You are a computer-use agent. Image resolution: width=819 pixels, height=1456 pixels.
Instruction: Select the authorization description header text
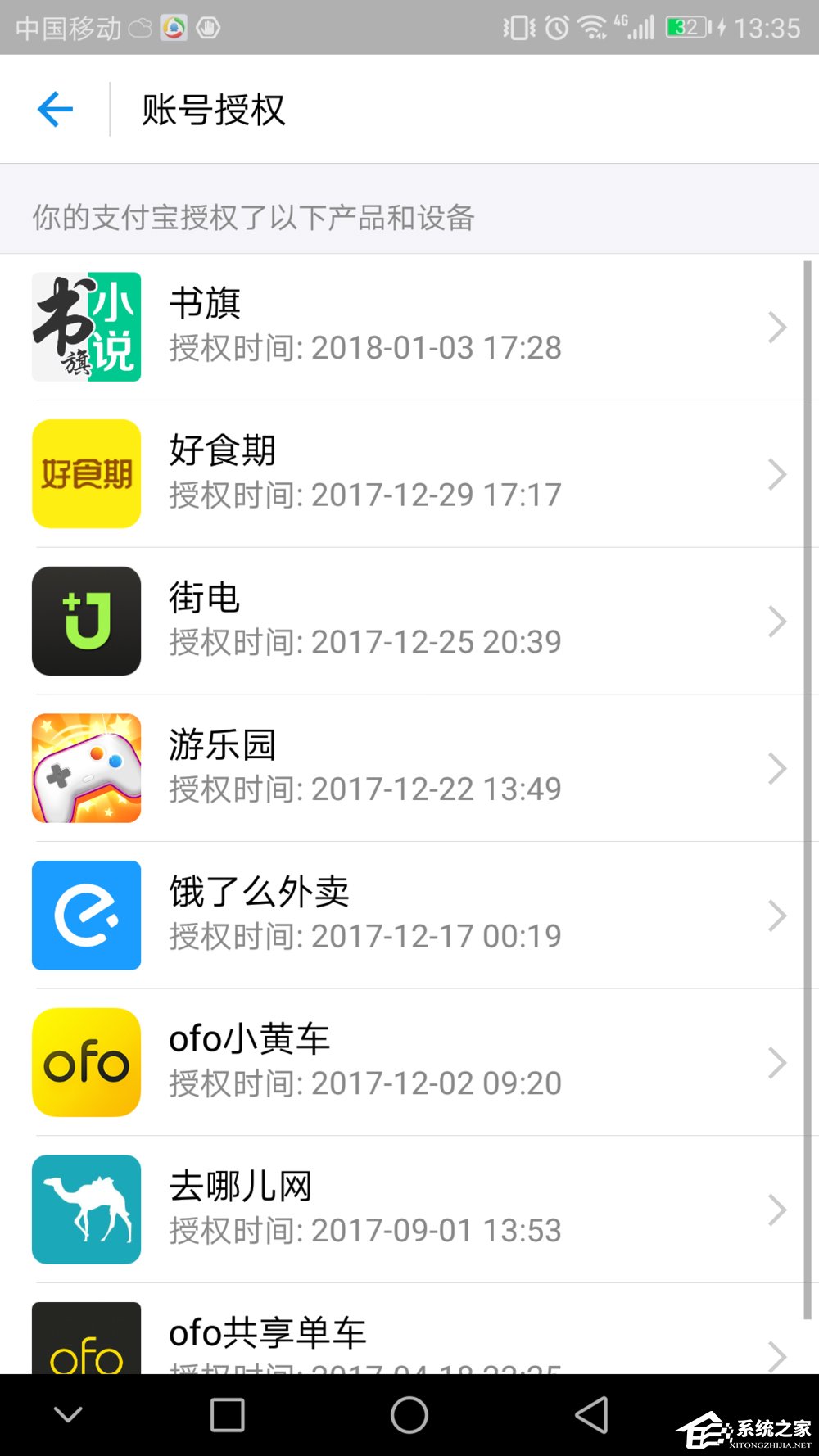coord(254,218)
